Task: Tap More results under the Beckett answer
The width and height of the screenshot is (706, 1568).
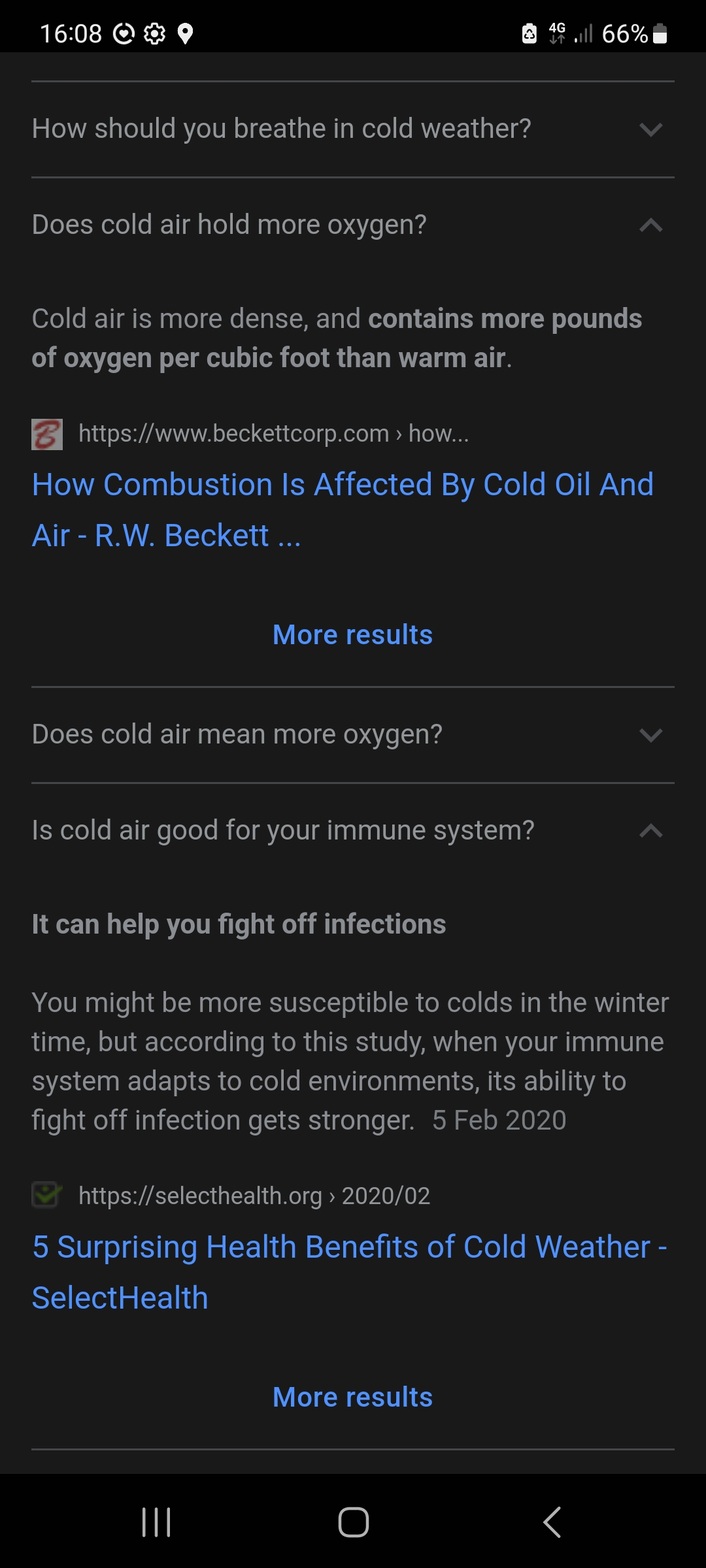Action: (x=353, y=635)
